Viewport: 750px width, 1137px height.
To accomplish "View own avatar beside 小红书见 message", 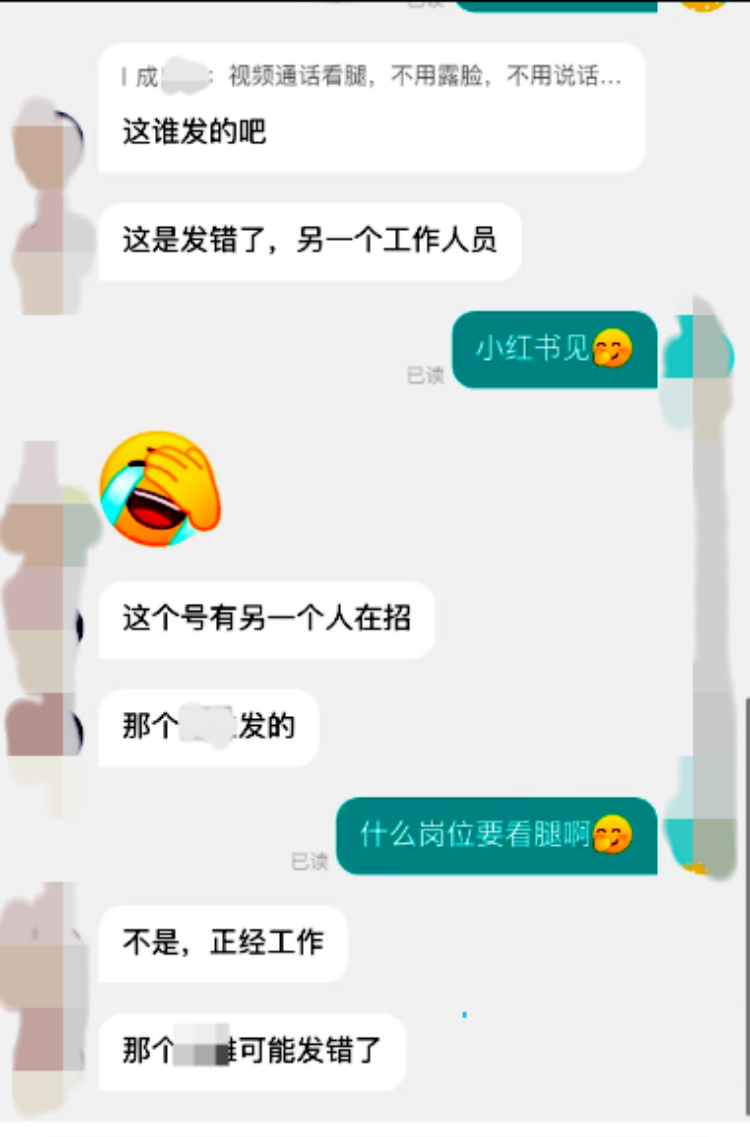I will tap(704, 352).
